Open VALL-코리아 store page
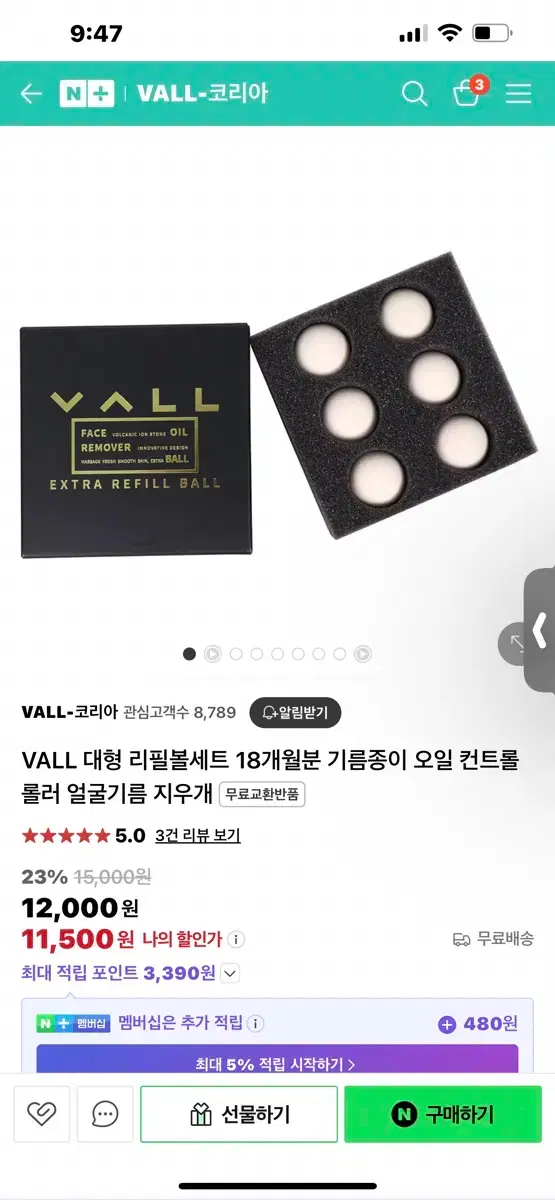Viewport: 555px width, 1200px height. (69, 712)
